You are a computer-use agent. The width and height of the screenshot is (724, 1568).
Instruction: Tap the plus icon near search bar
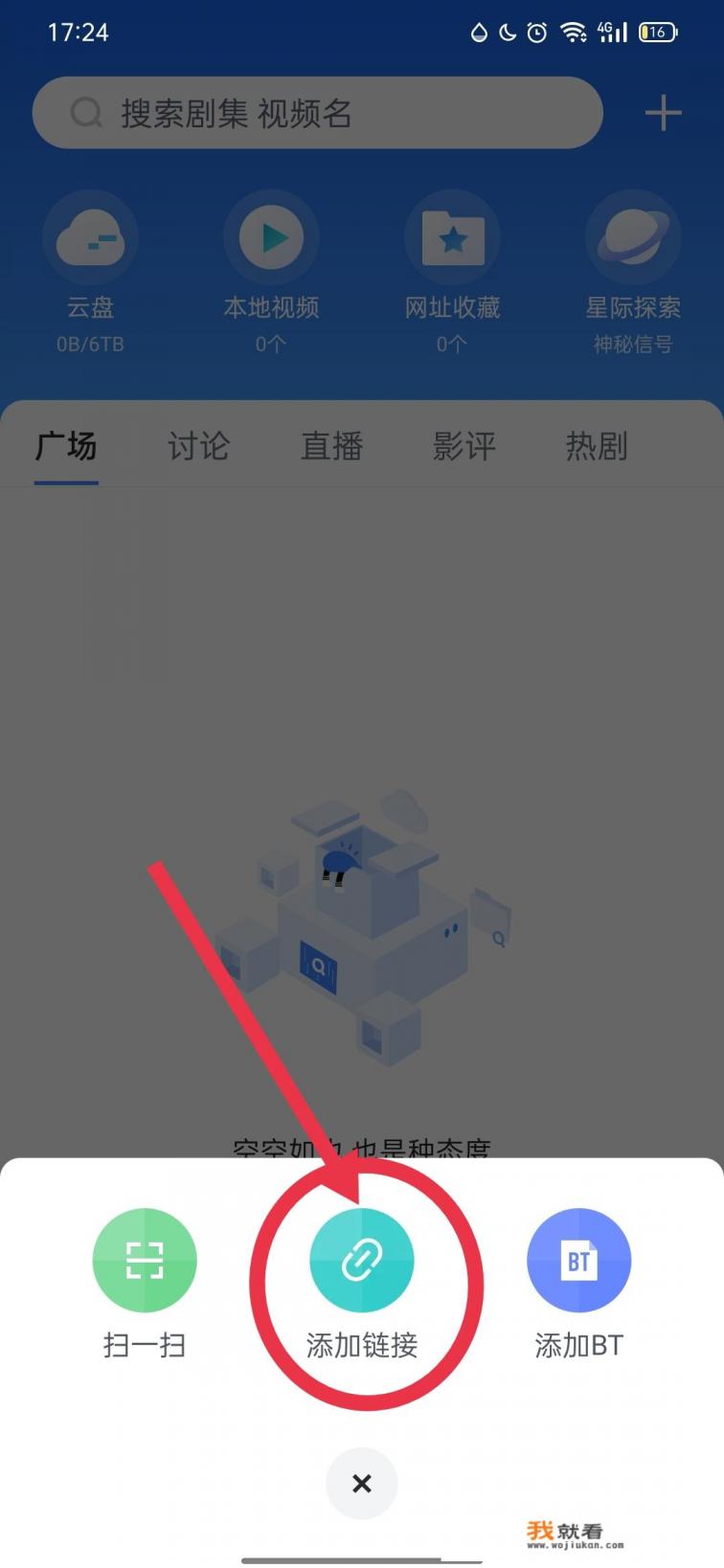(662, 112)
